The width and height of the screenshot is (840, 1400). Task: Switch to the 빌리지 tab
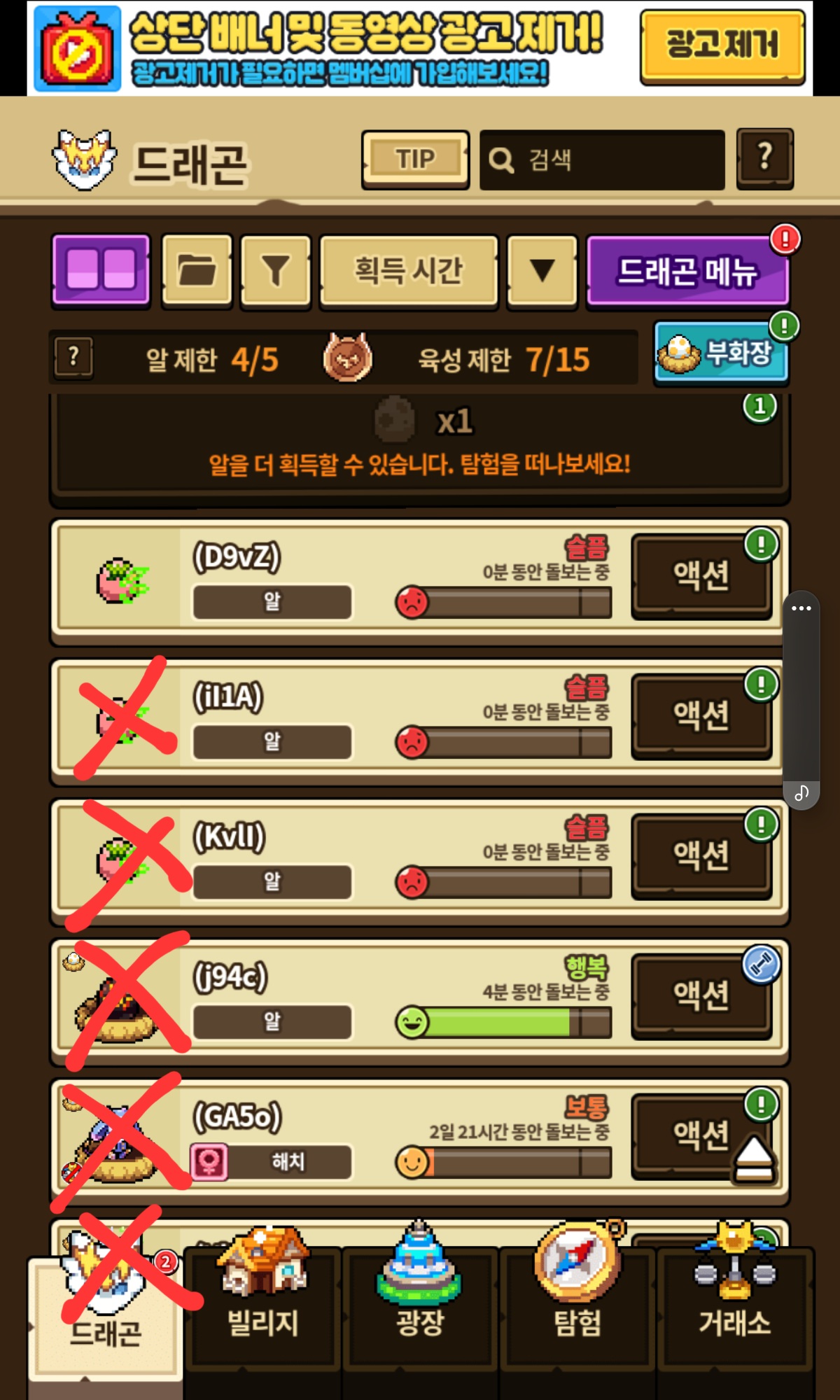coord(262,1306)
